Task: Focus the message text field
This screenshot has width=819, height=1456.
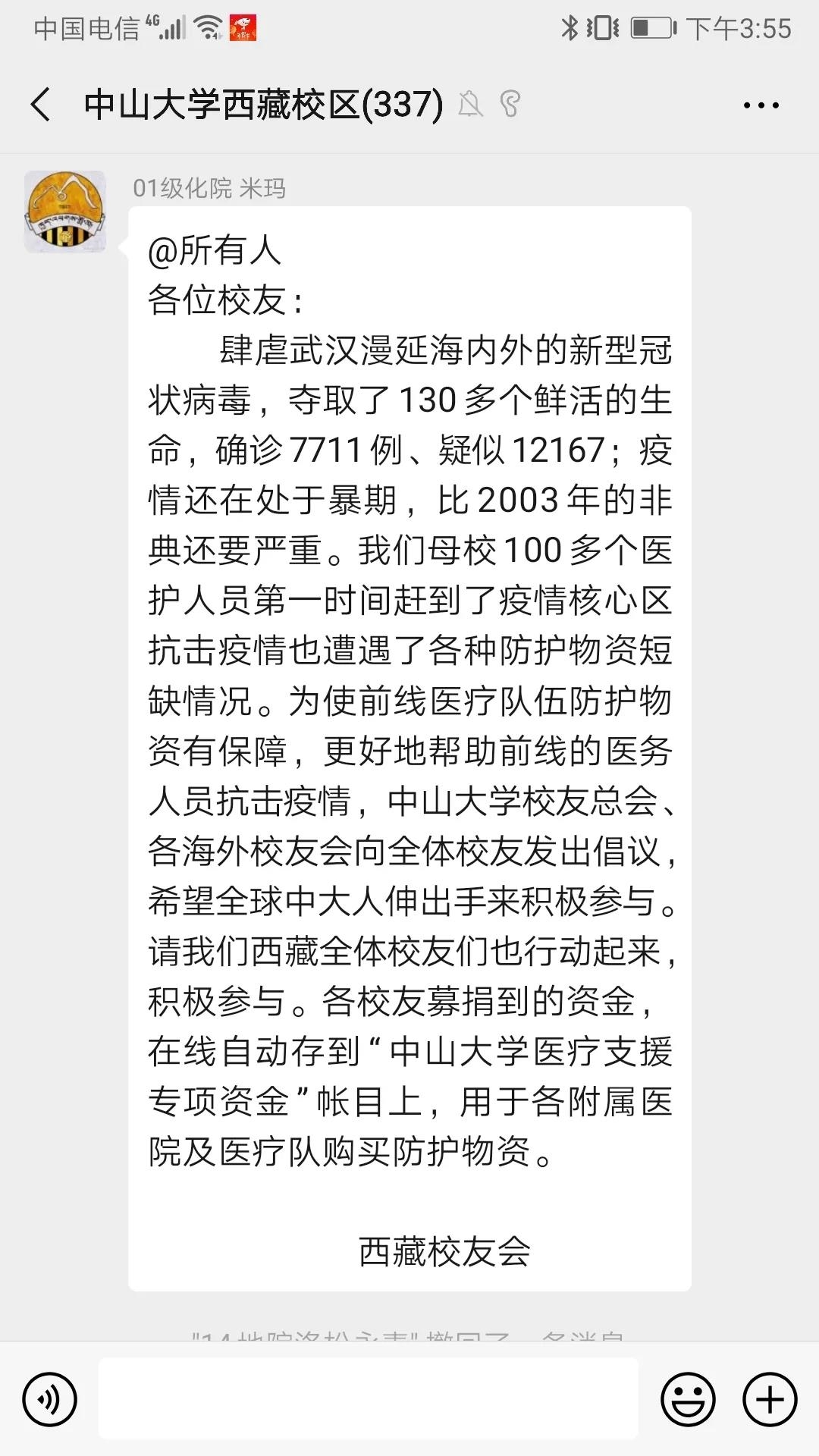Action: (x=369, y=1399)
